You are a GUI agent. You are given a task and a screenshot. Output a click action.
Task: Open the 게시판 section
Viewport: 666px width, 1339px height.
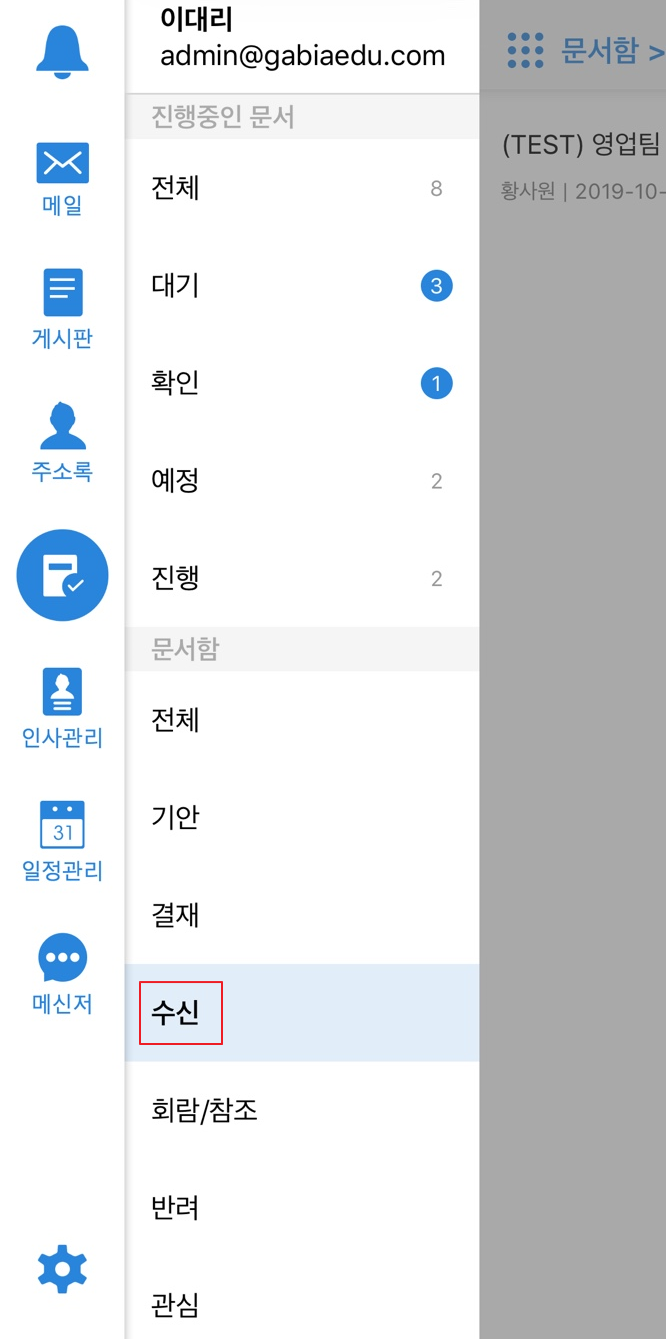click(62, 309)
